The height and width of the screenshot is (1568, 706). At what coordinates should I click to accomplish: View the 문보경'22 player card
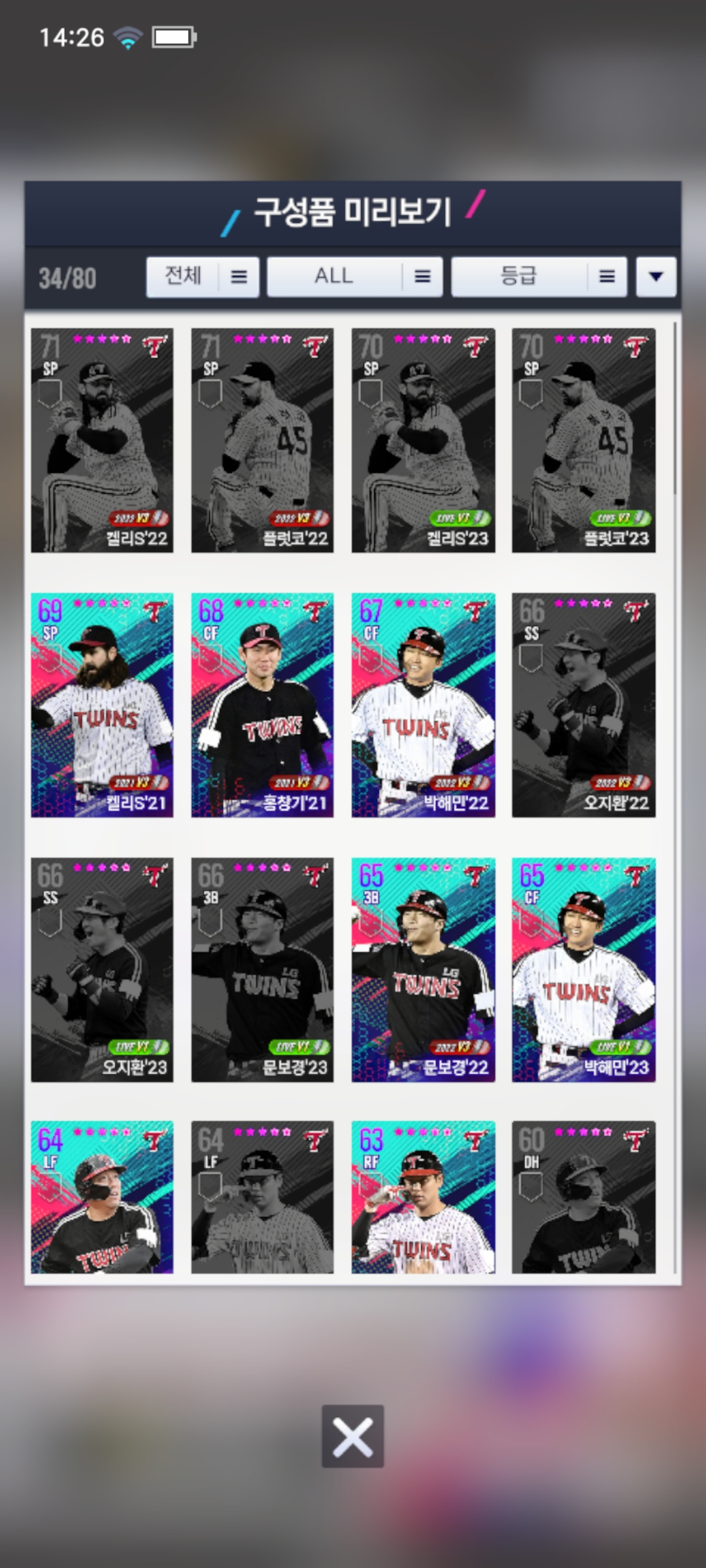coord(423,970)
